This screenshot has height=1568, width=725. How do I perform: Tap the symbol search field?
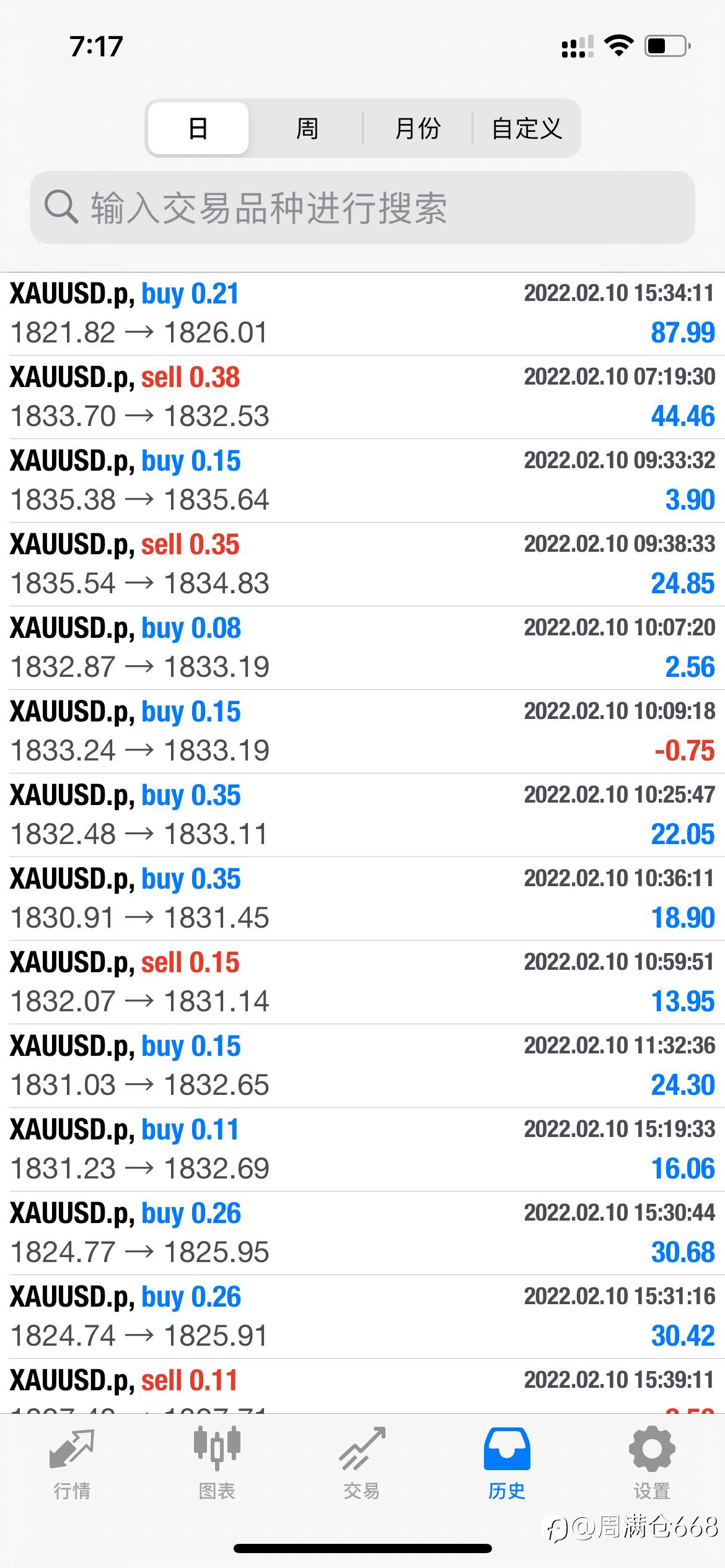click(362, 207)
